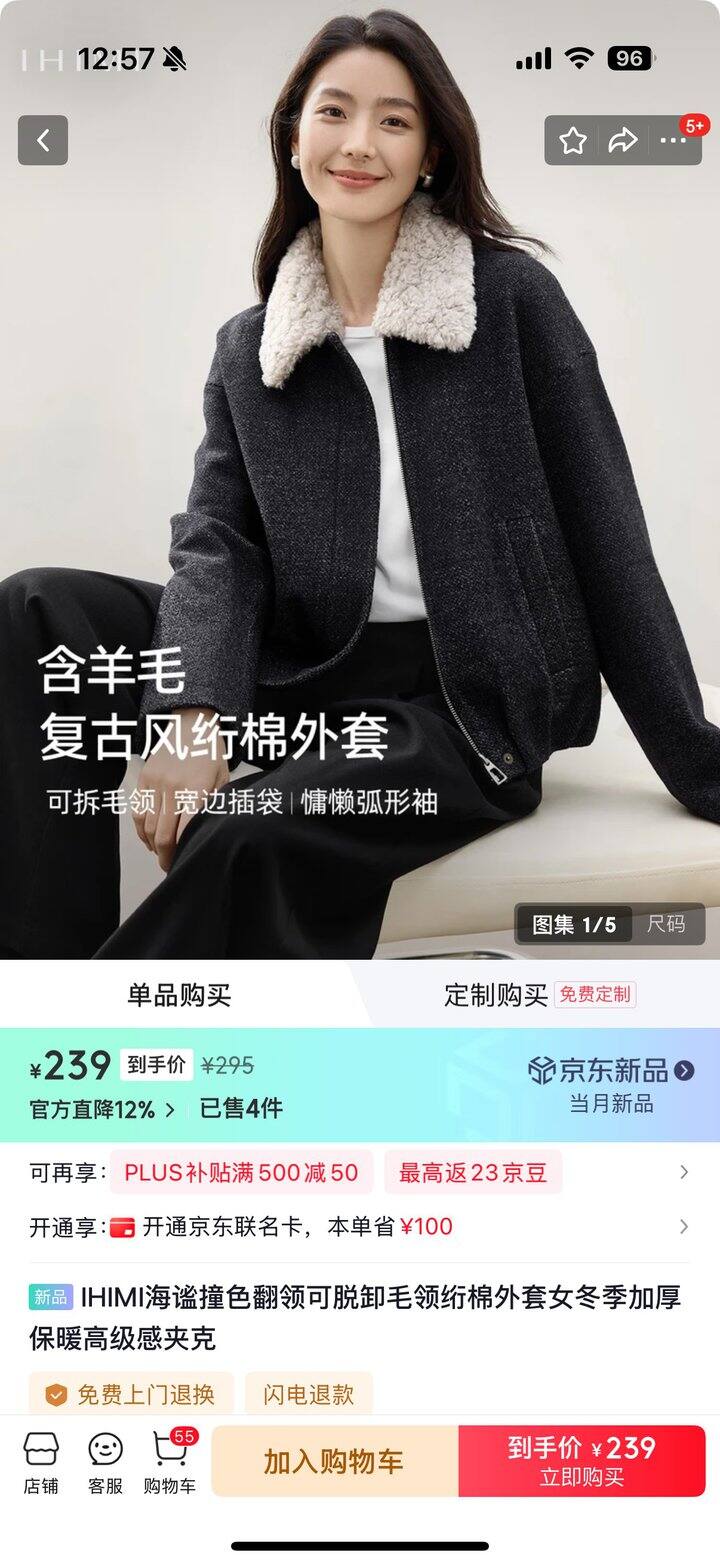Add the jacket with 加入购物车
The image size is (720, 1565).
334,1461
